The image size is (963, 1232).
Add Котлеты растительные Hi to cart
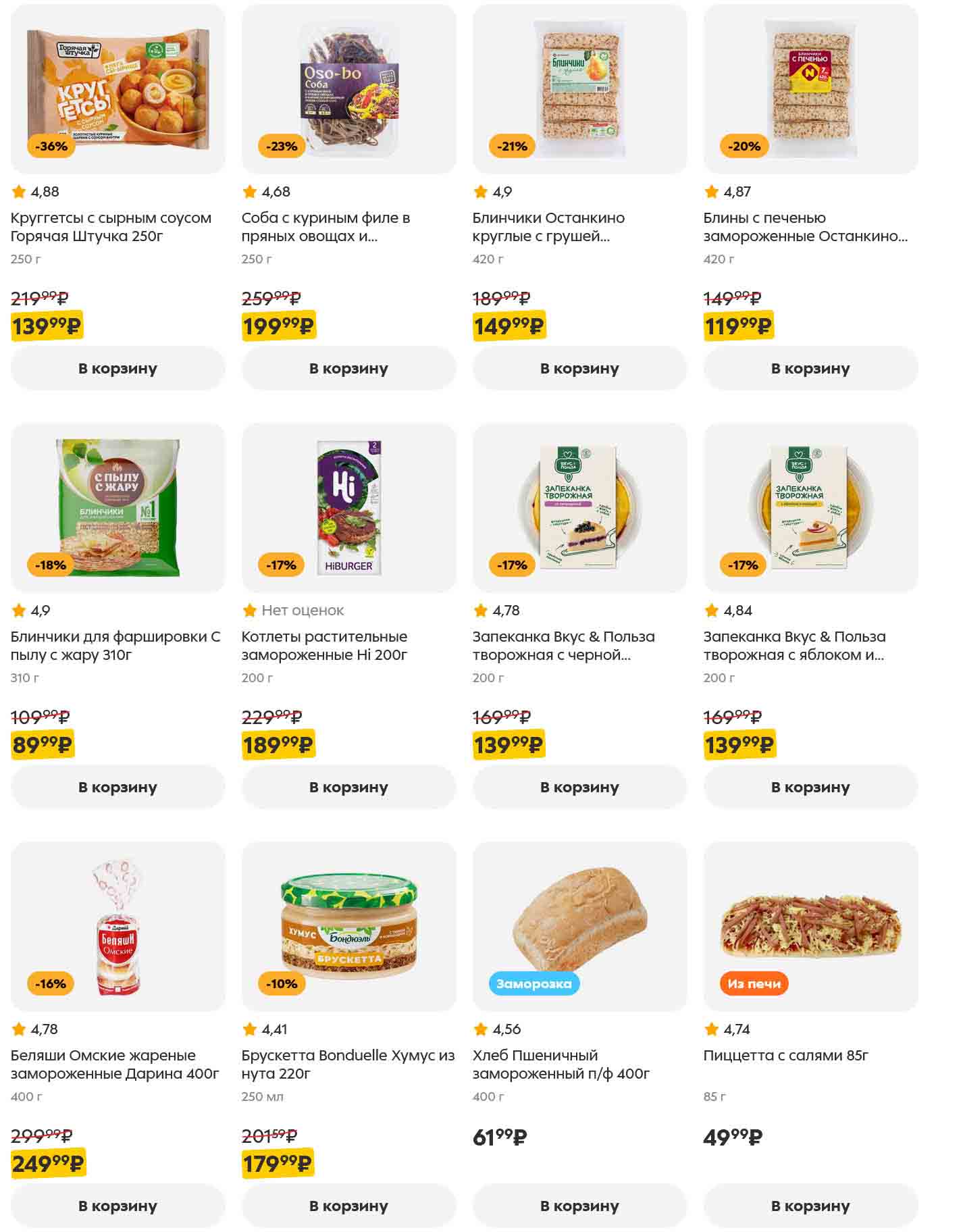pos(348,787)
